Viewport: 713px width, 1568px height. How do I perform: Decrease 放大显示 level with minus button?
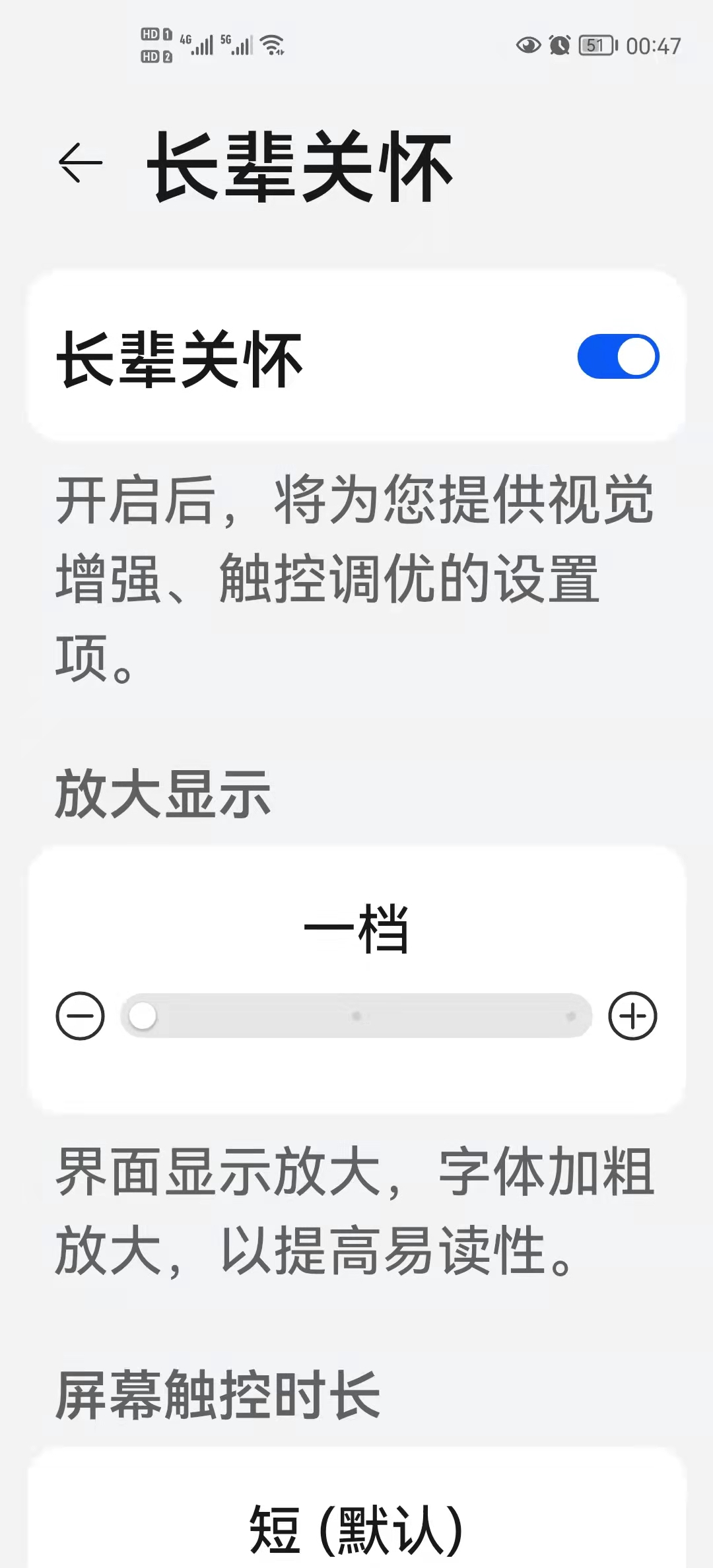[81, 1016]
